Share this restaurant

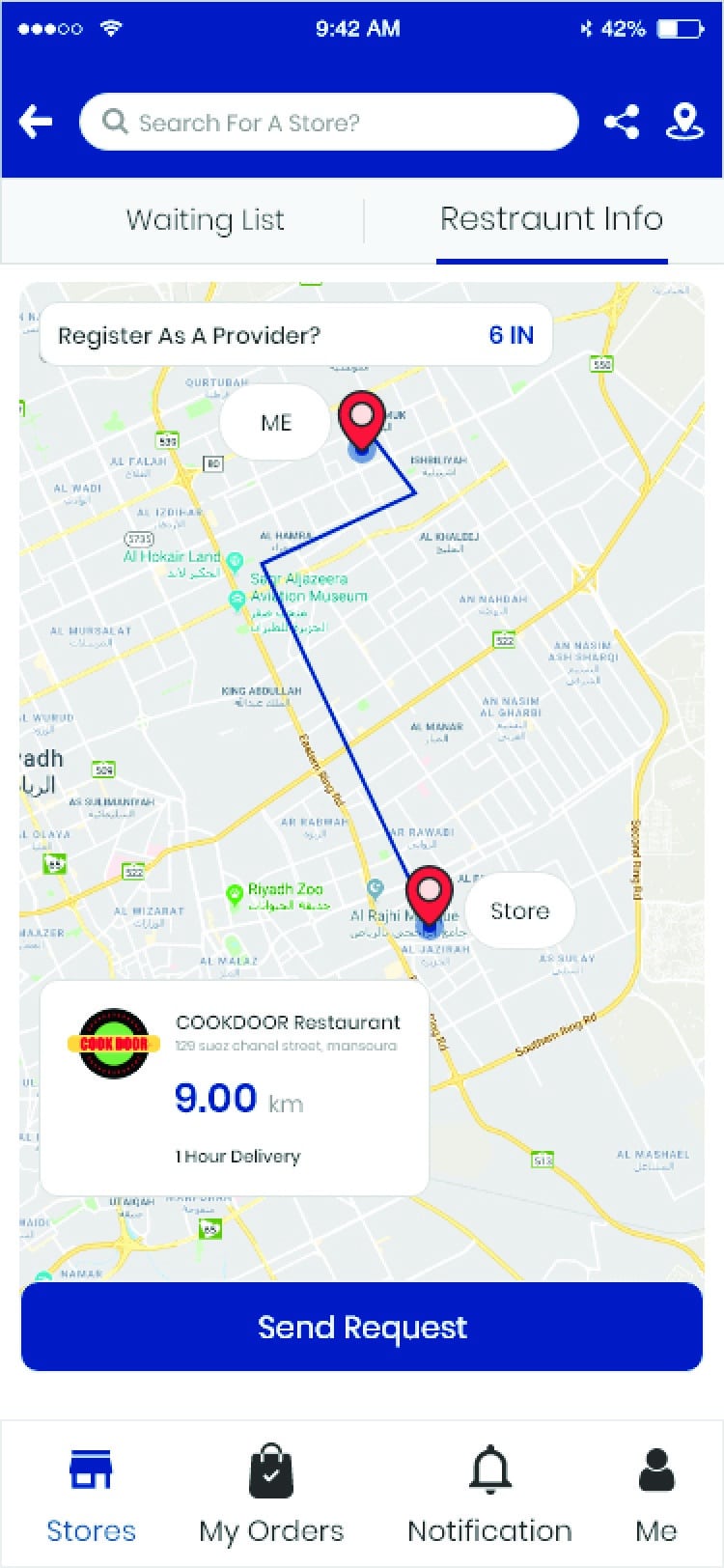(x=622, y=123)
